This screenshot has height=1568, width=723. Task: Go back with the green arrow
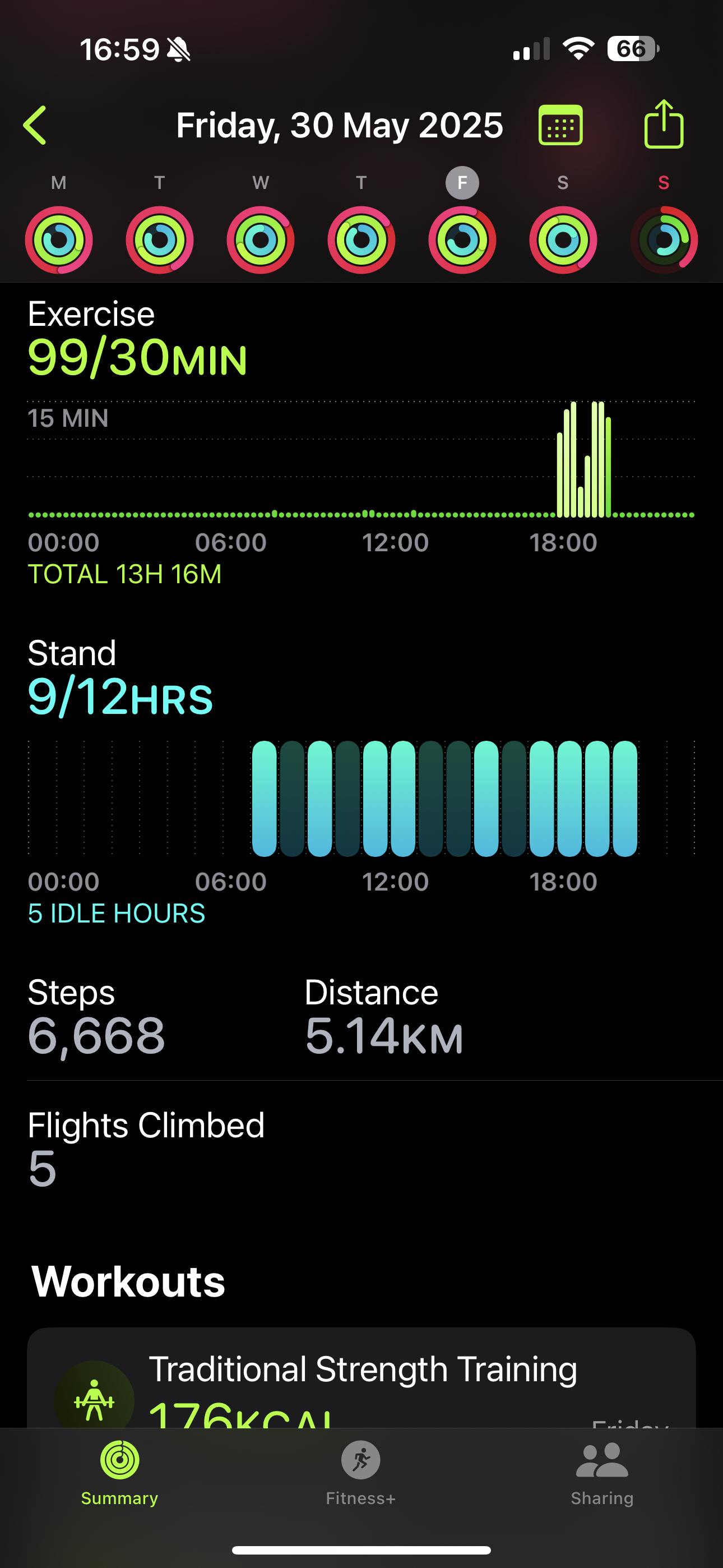(x=35, y=126)
